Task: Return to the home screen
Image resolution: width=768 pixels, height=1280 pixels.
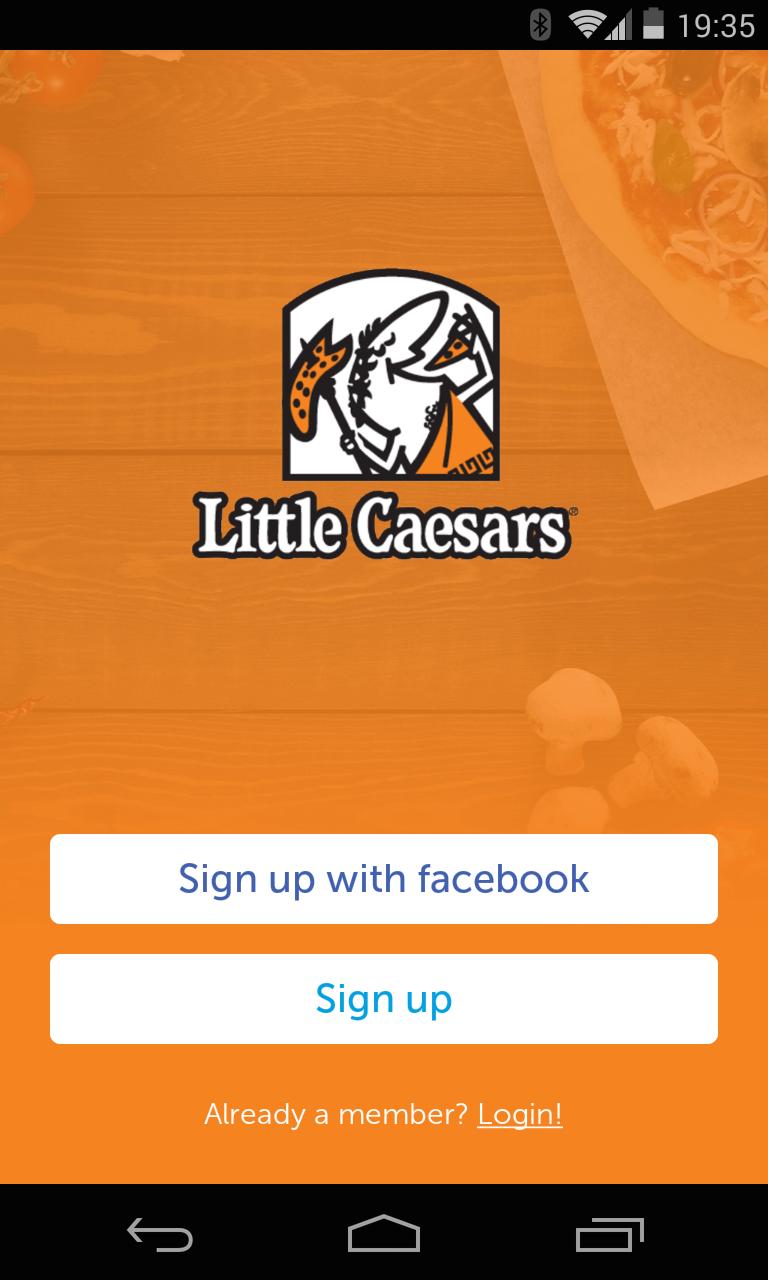Action: 384,1236
